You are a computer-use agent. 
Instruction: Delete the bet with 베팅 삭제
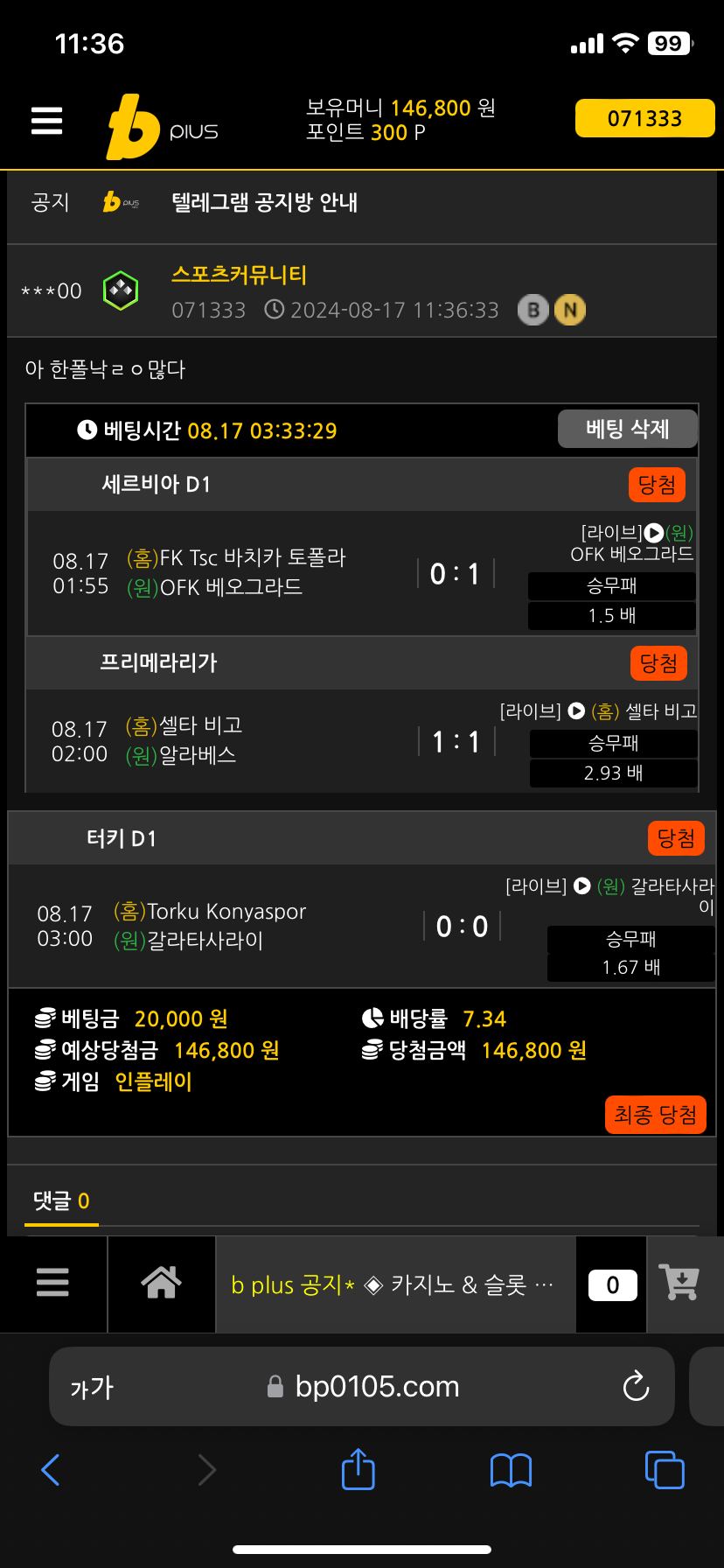tap(627, 429)
